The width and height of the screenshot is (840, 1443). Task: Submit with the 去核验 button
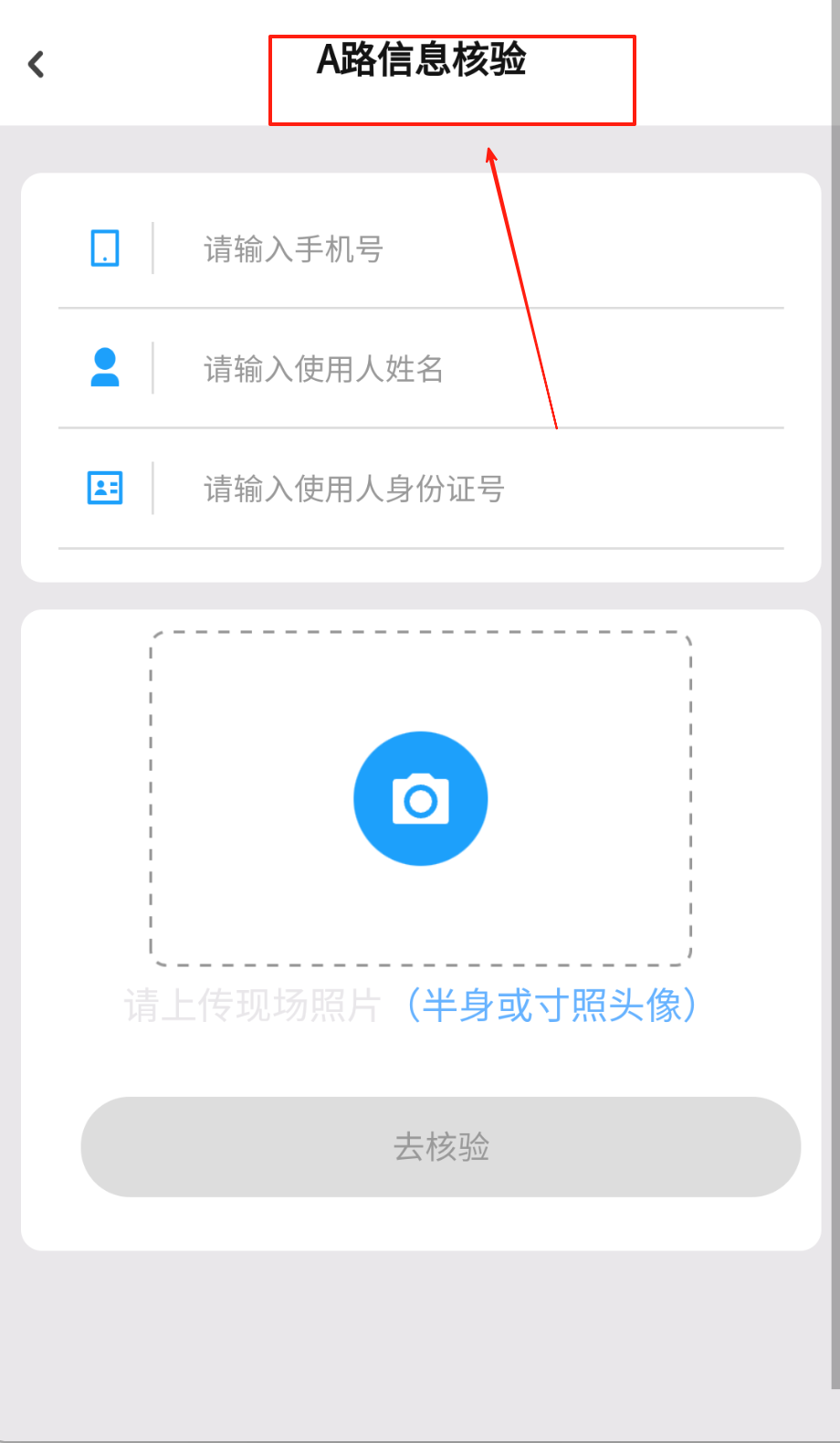441,1146
